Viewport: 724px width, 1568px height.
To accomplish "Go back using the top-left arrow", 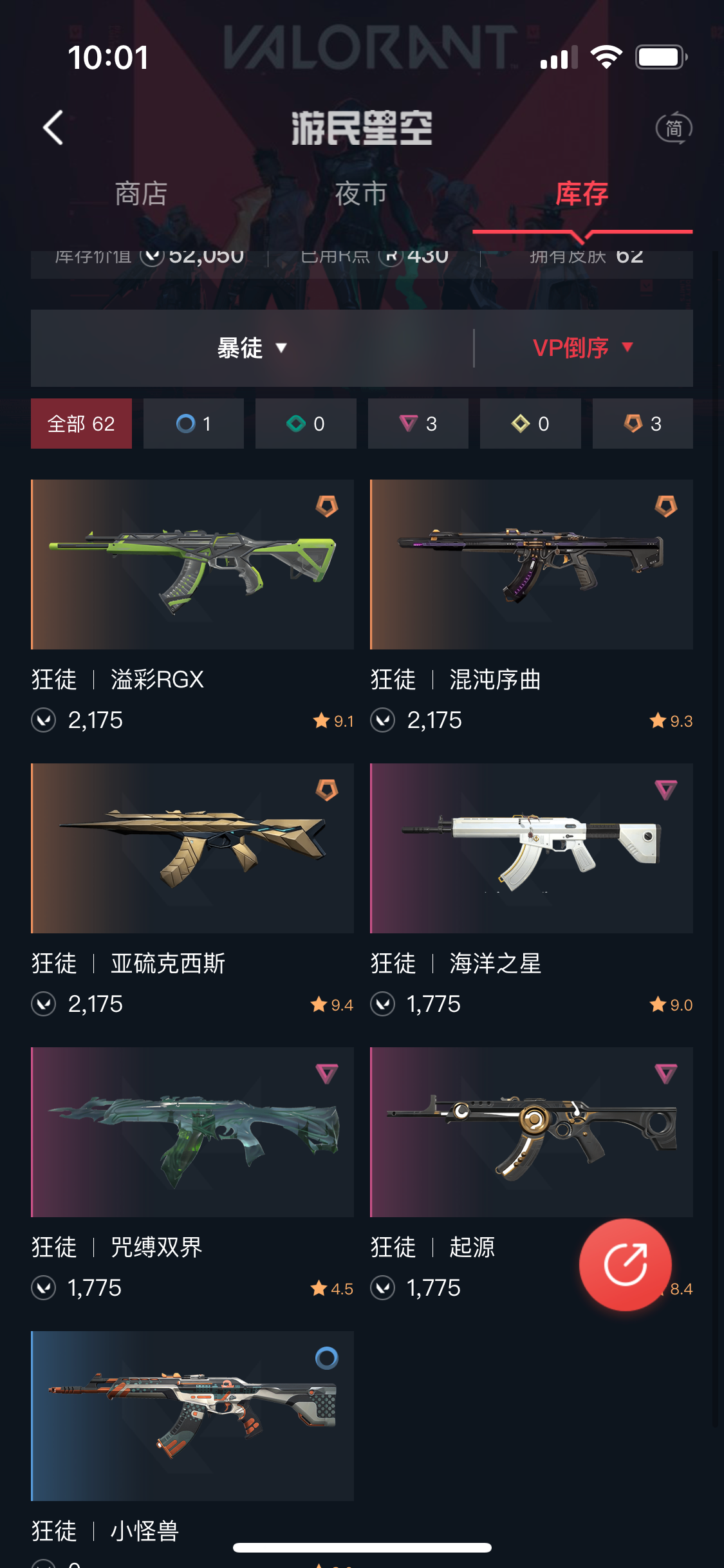I will click(x=53, y=127).
